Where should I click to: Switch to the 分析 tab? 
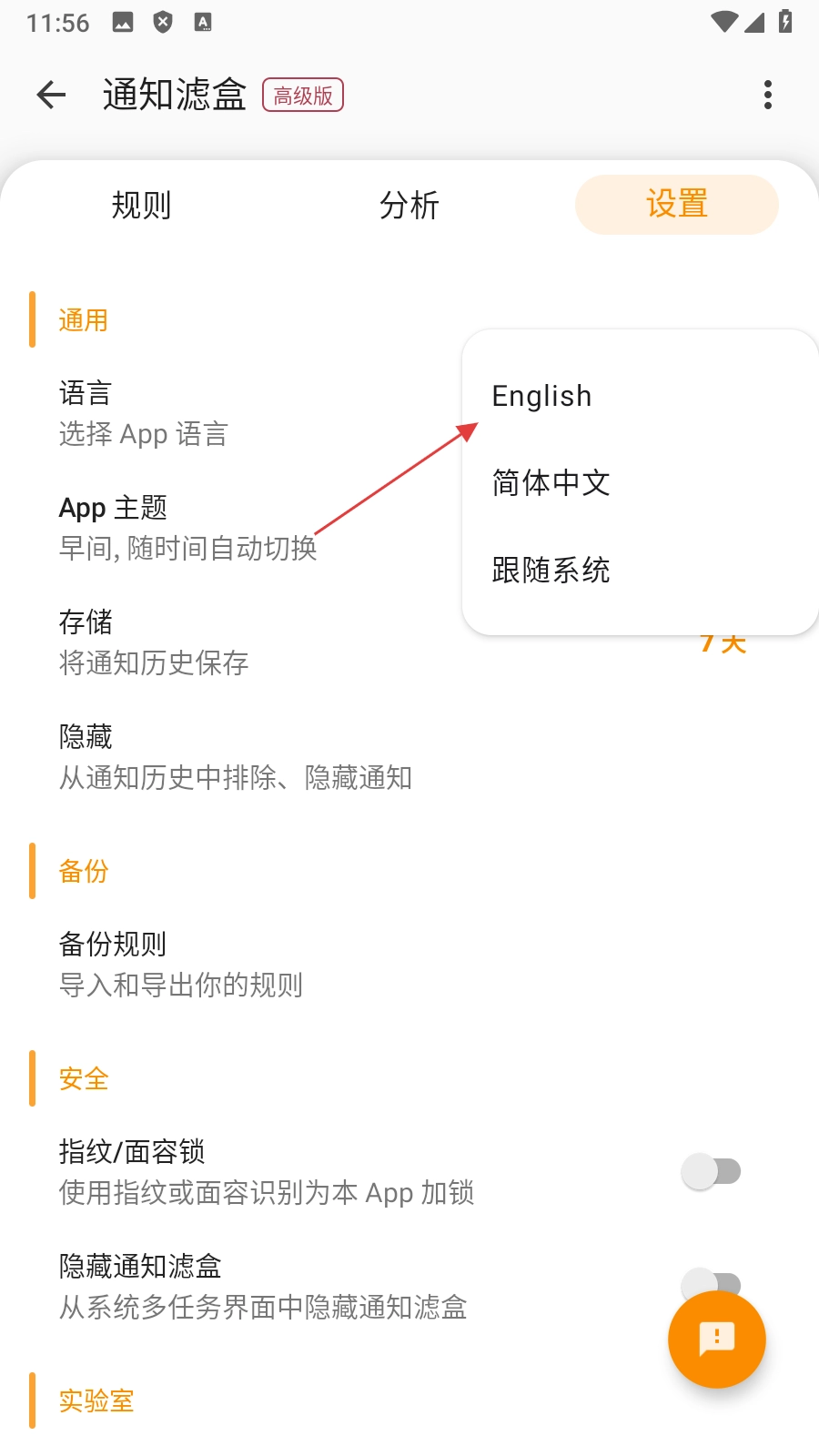(409, 205)
